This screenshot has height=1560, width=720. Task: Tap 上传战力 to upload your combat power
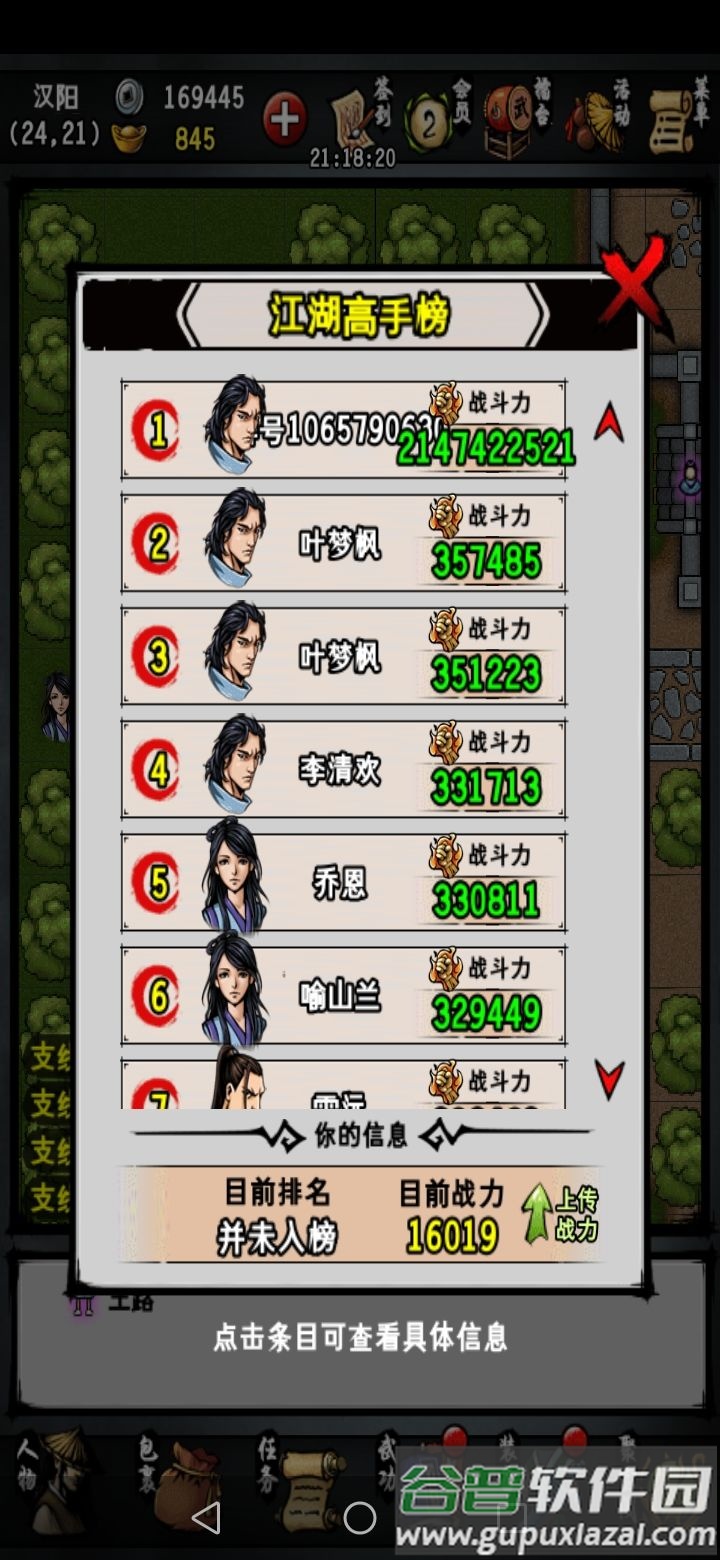coord(560,1213)
